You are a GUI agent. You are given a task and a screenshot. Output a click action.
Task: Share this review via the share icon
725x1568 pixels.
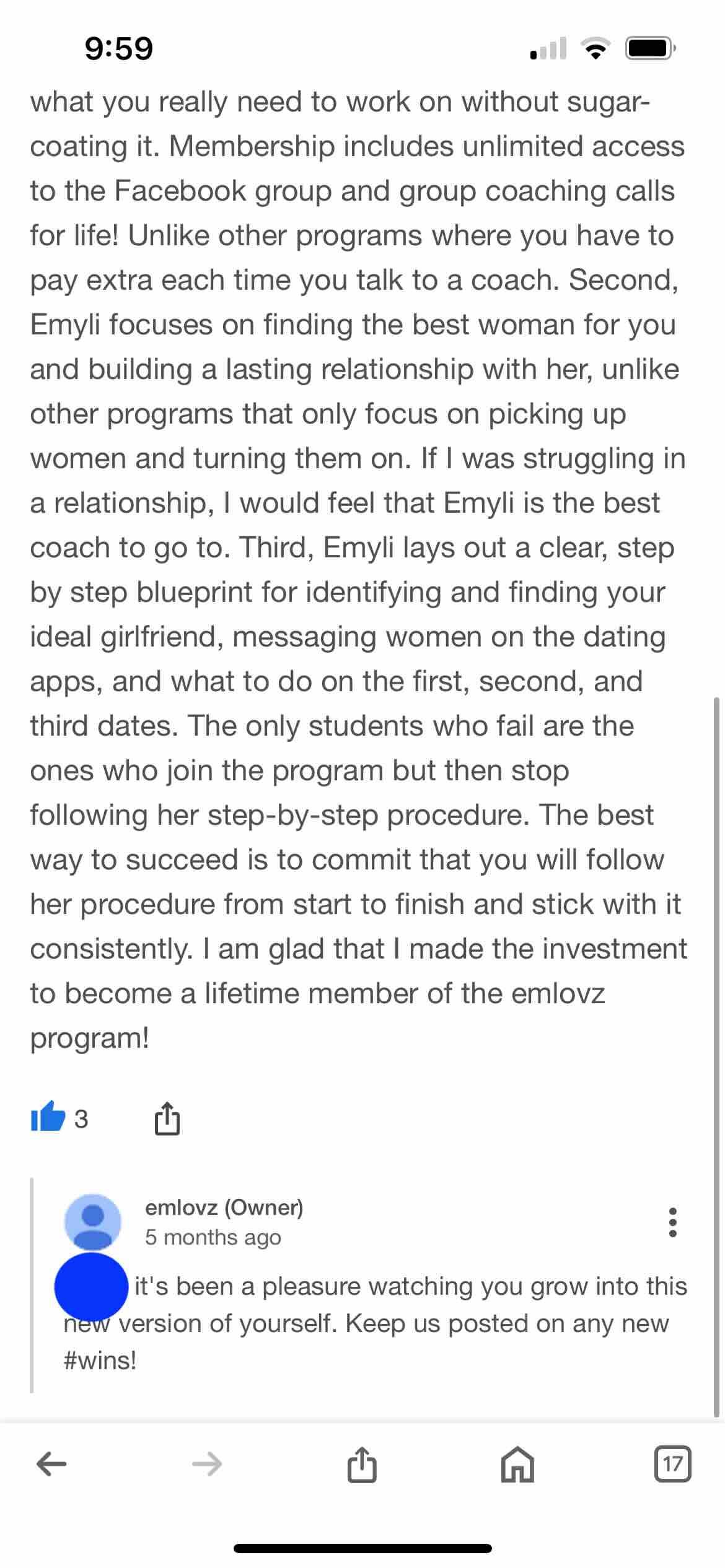(167, 1118)
